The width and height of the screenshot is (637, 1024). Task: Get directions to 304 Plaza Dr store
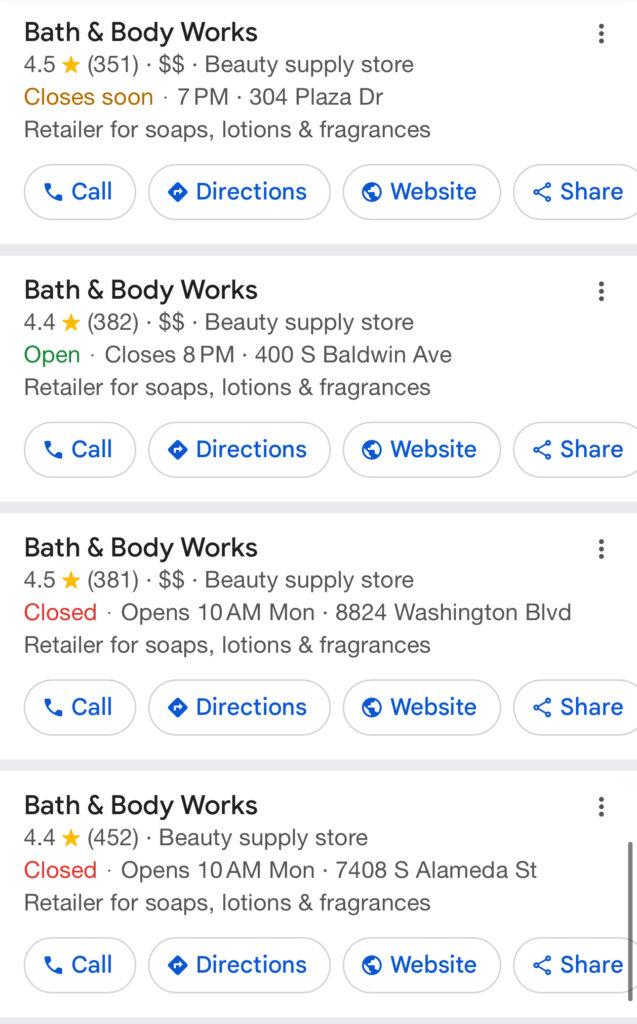(239, 192)
